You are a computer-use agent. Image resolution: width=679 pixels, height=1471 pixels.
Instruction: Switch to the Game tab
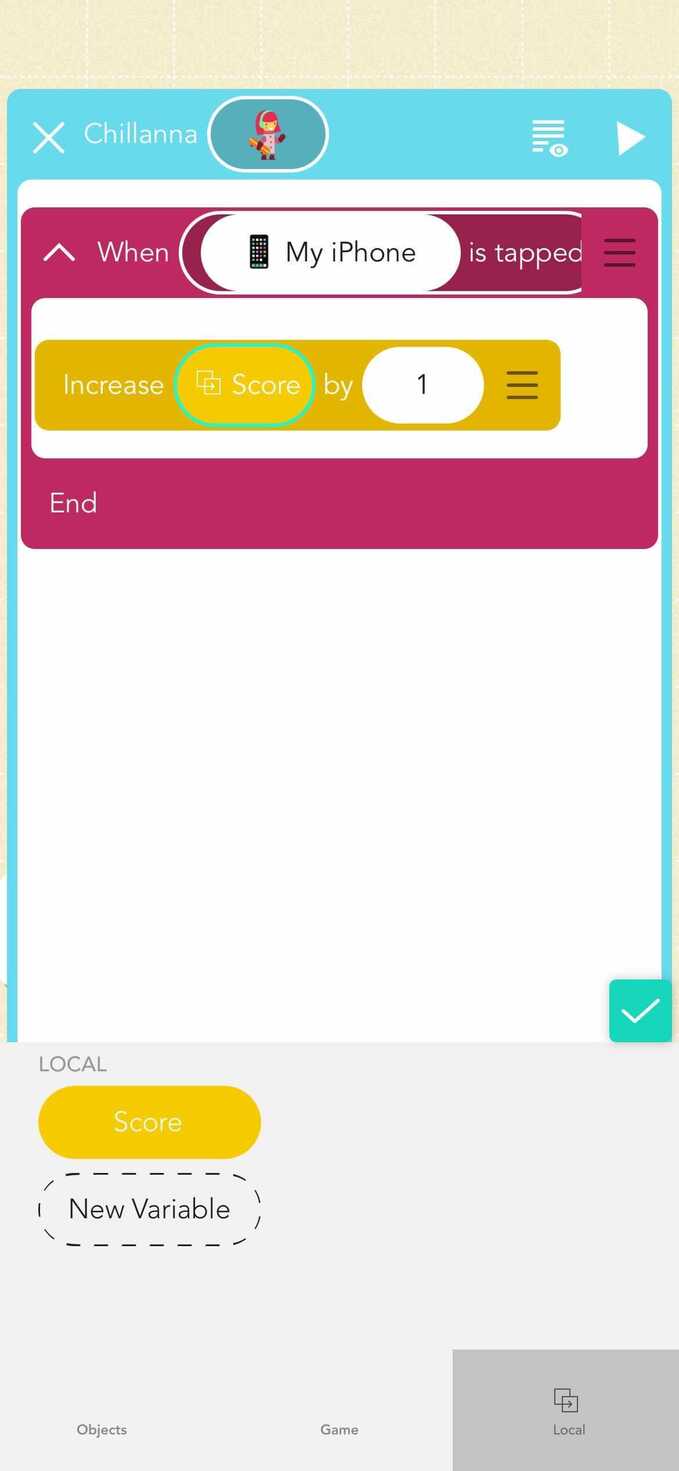click(339, 1410)
